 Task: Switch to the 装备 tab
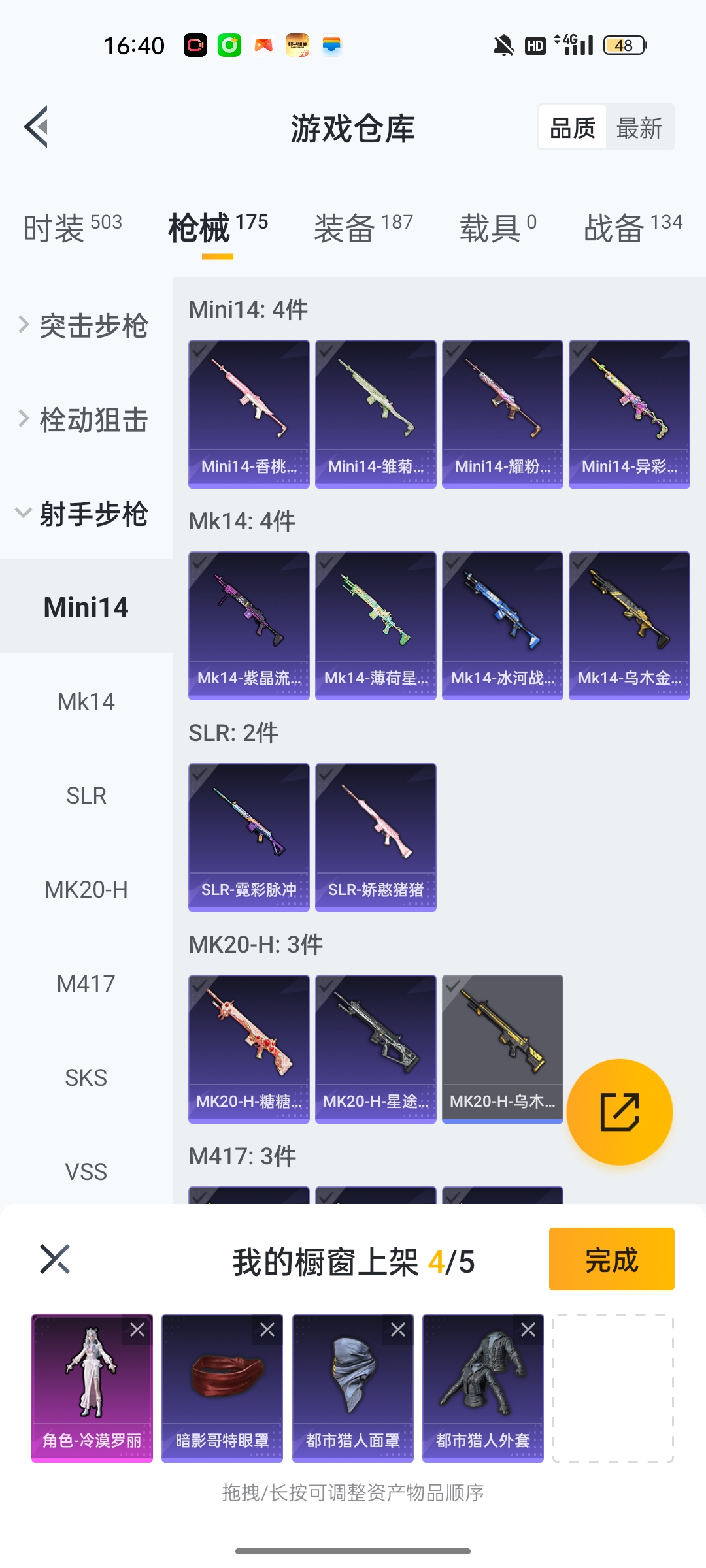[363, 228]
